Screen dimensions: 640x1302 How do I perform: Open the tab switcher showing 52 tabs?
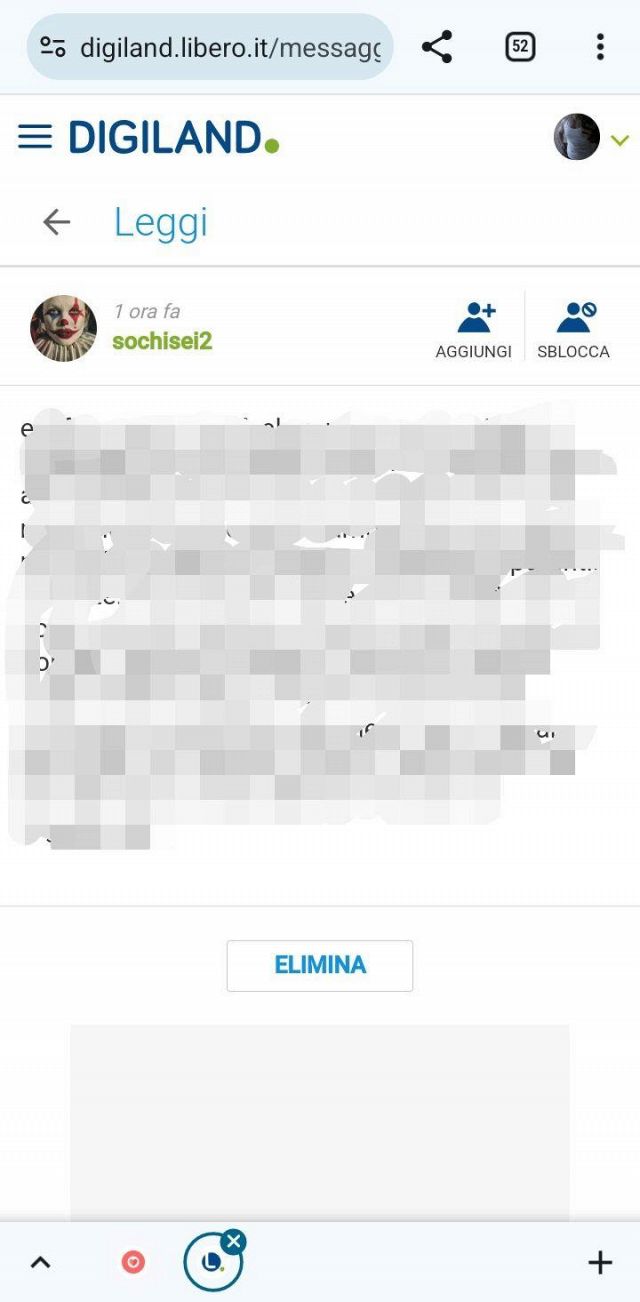click(520, 47)
